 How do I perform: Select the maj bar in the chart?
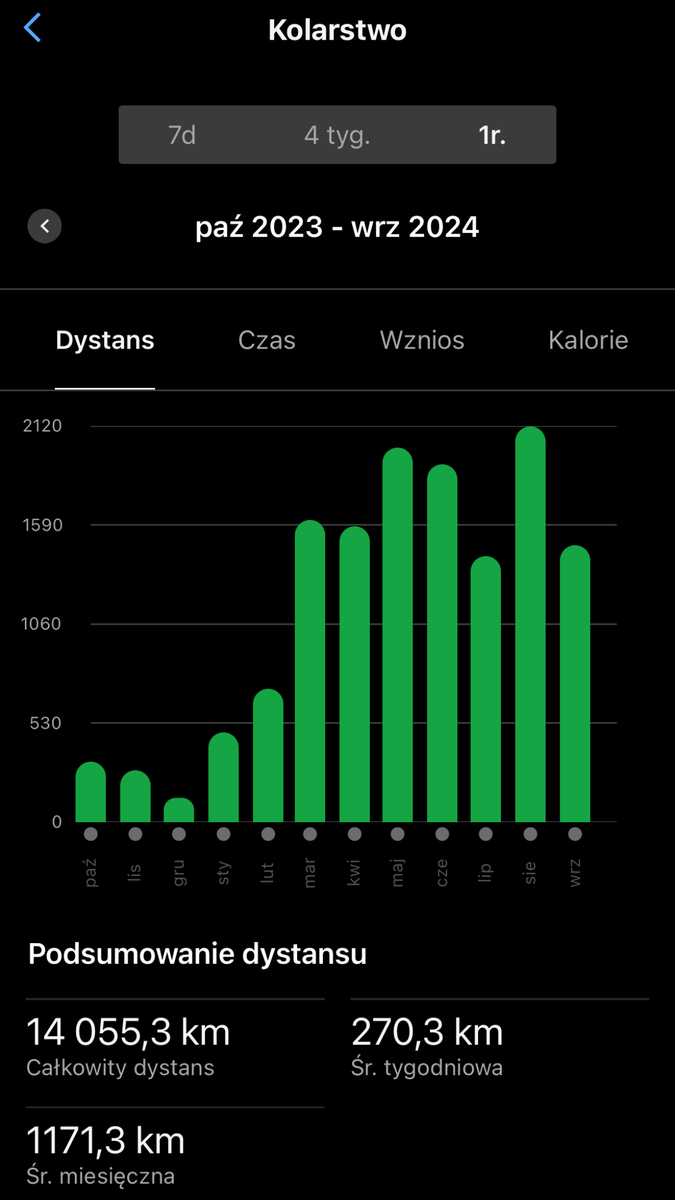(398, 635)
